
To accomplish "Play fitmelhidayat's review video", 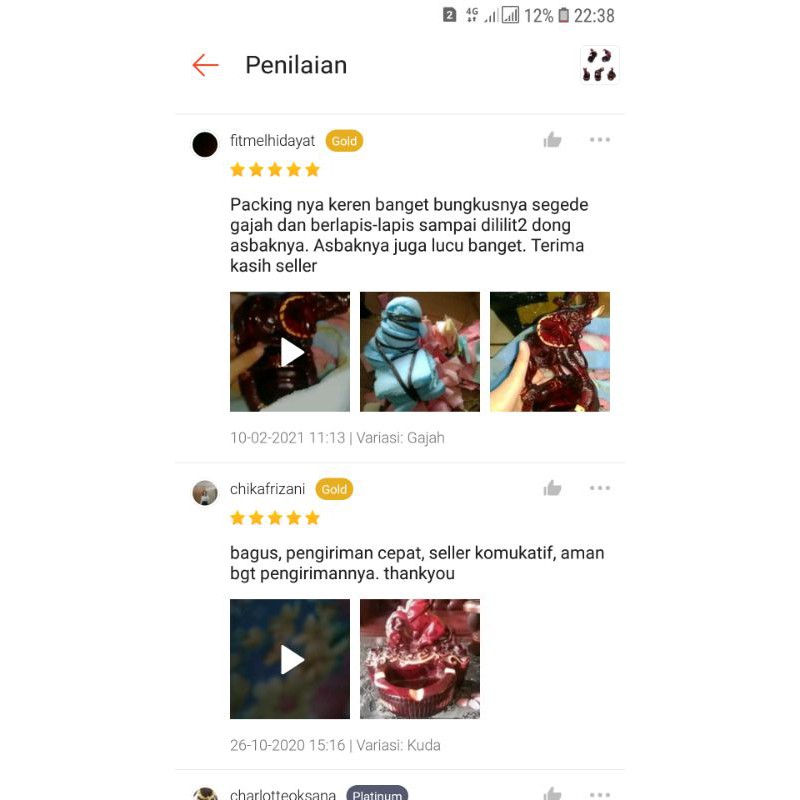I will tap(290, 352).
